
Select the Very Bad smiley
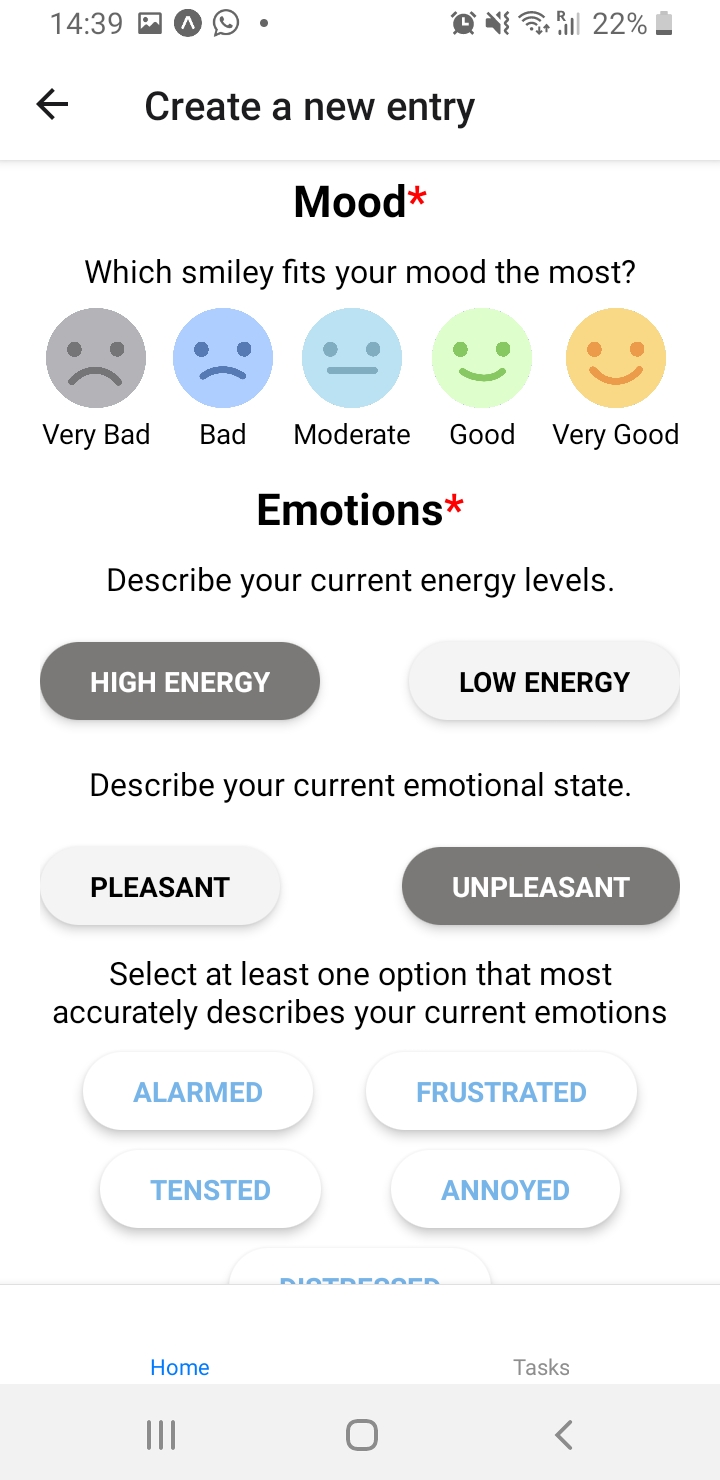coord(96,358)
